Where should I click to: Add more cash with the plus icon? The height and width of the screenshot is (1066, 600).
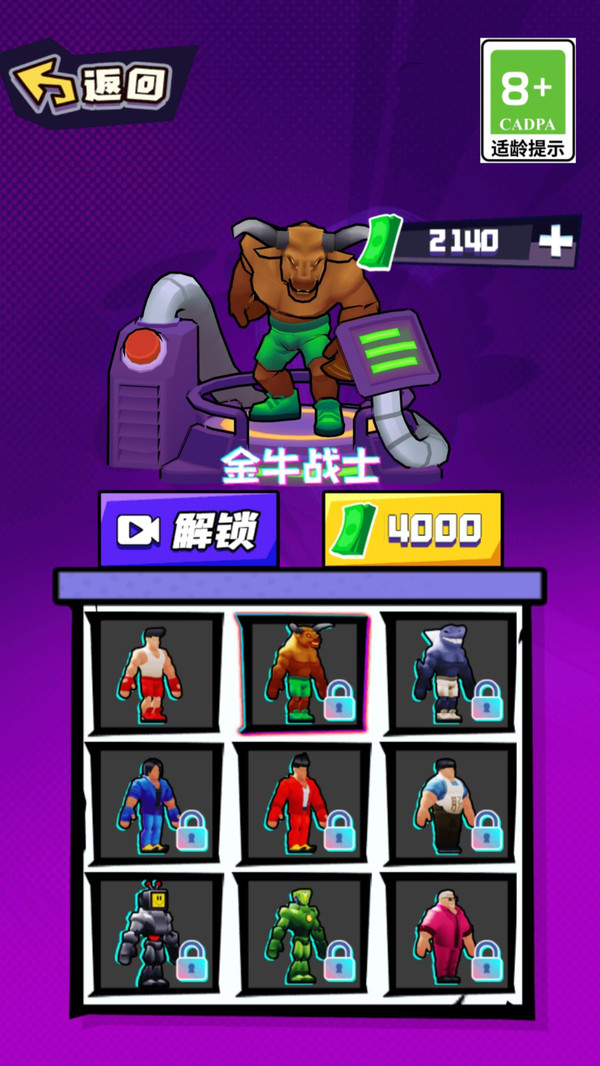pyautogui.click(x=555, y=241)
